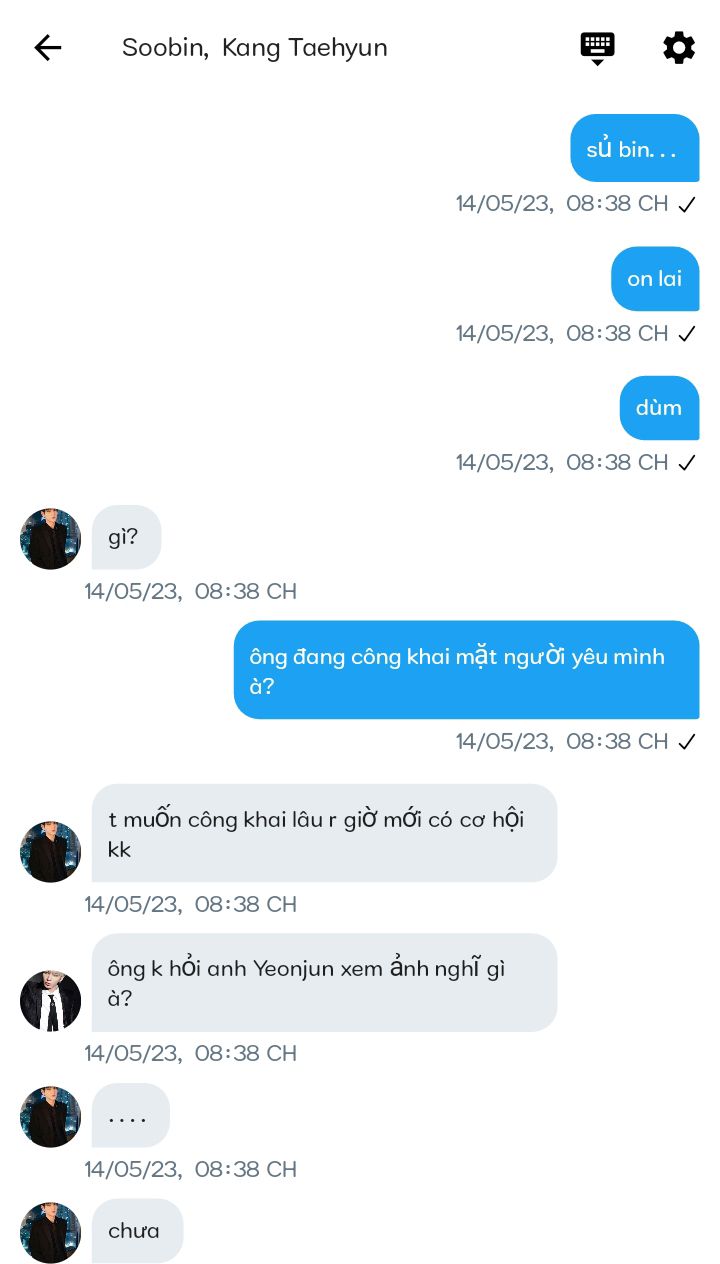The height and width of the screenshot is (1264, 720).
Task: Show the keyboard via keyboard icon
Action: coord(597,47)
